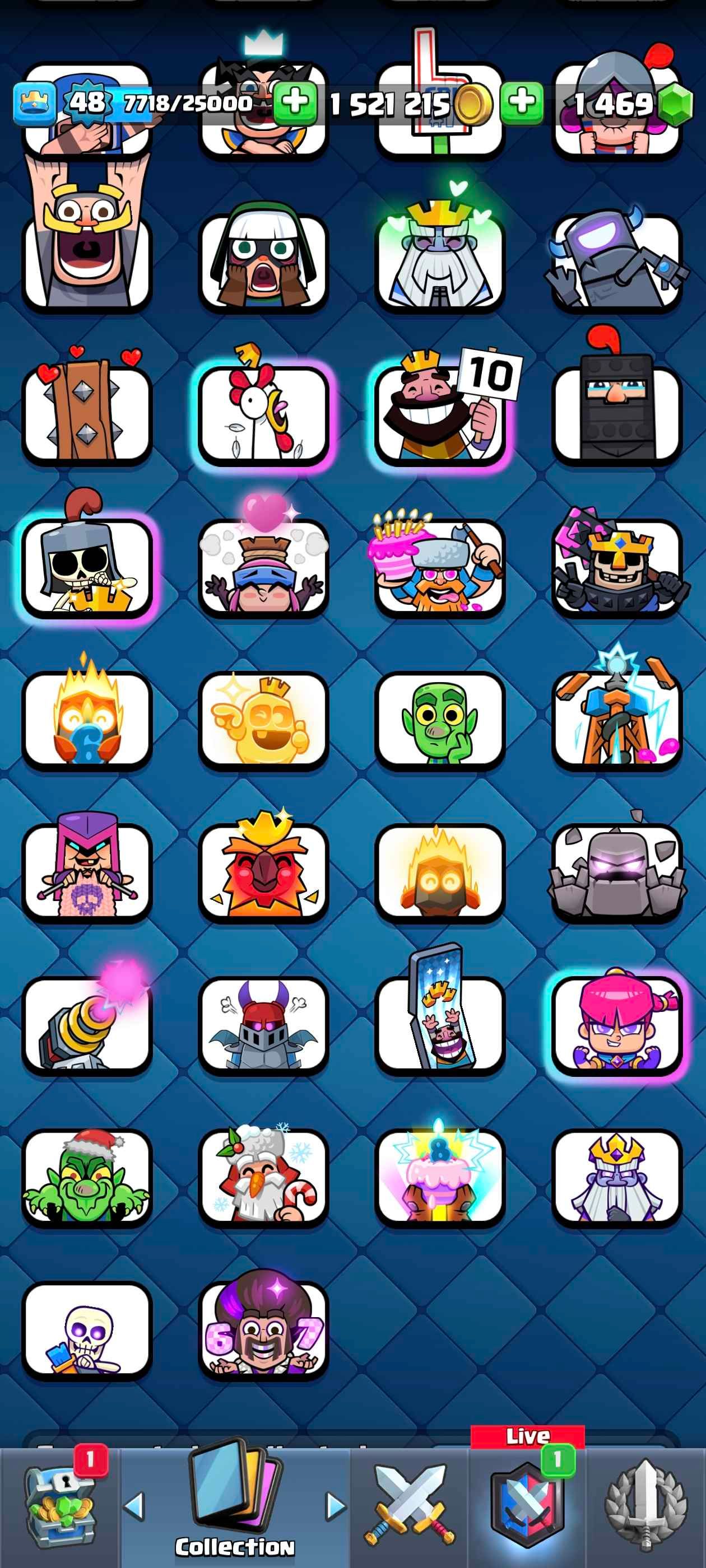Switch to the crossed swords battle tab
This screenshot has height=1568, width=706.
[x=410, y=1507]
